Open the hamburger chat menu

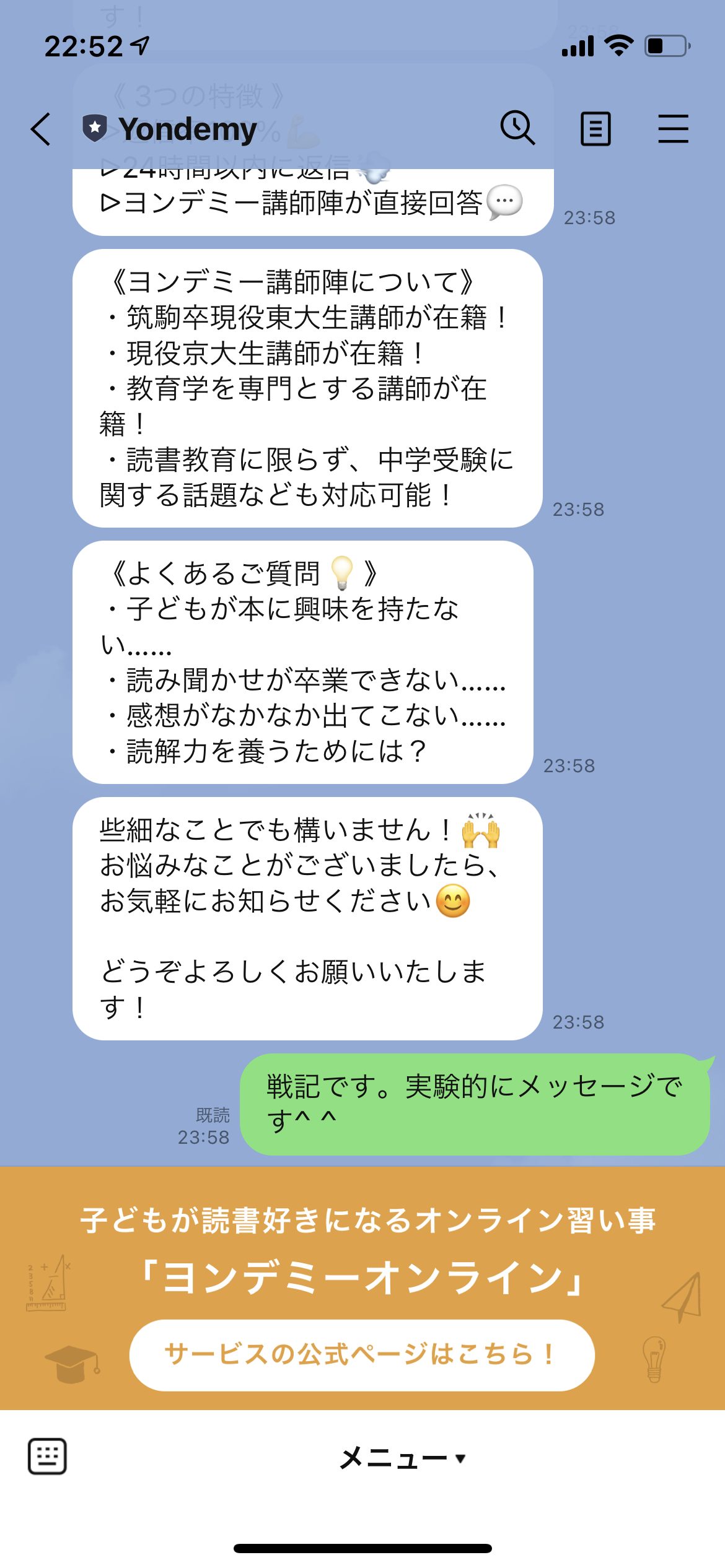tap(673, 129)
